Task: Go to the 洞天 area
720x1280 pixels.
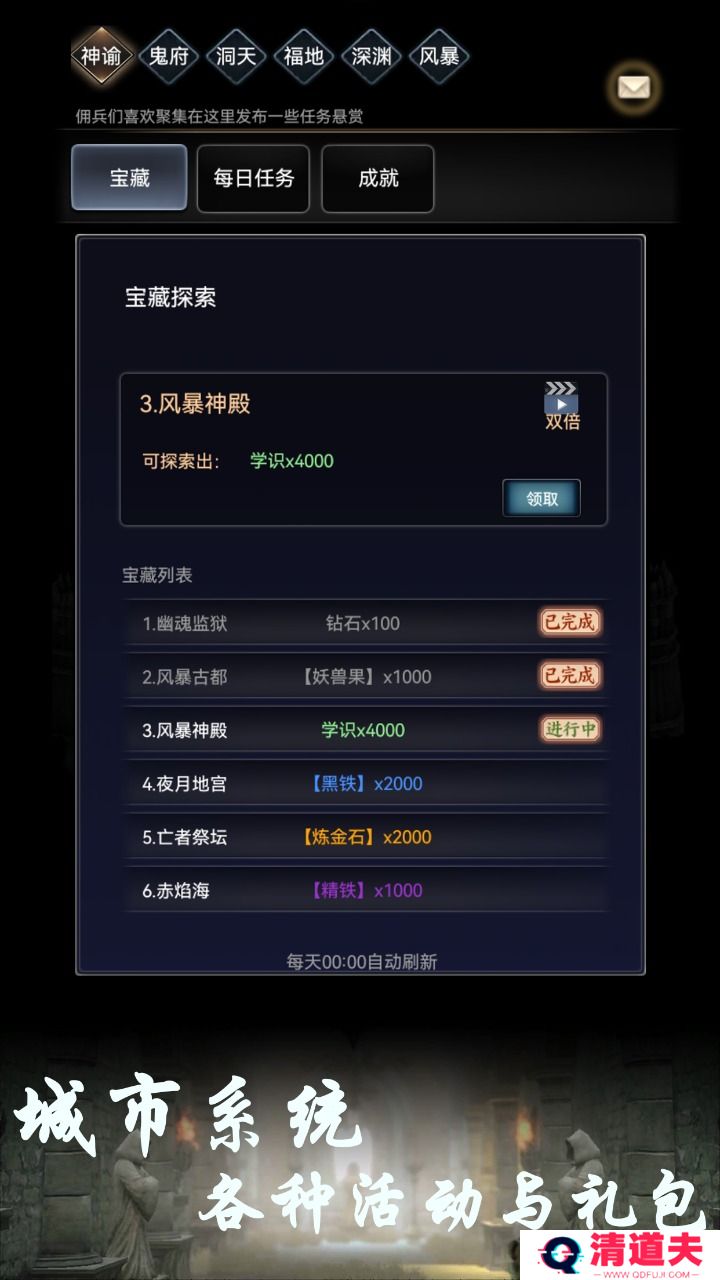Action: point(236,56)
